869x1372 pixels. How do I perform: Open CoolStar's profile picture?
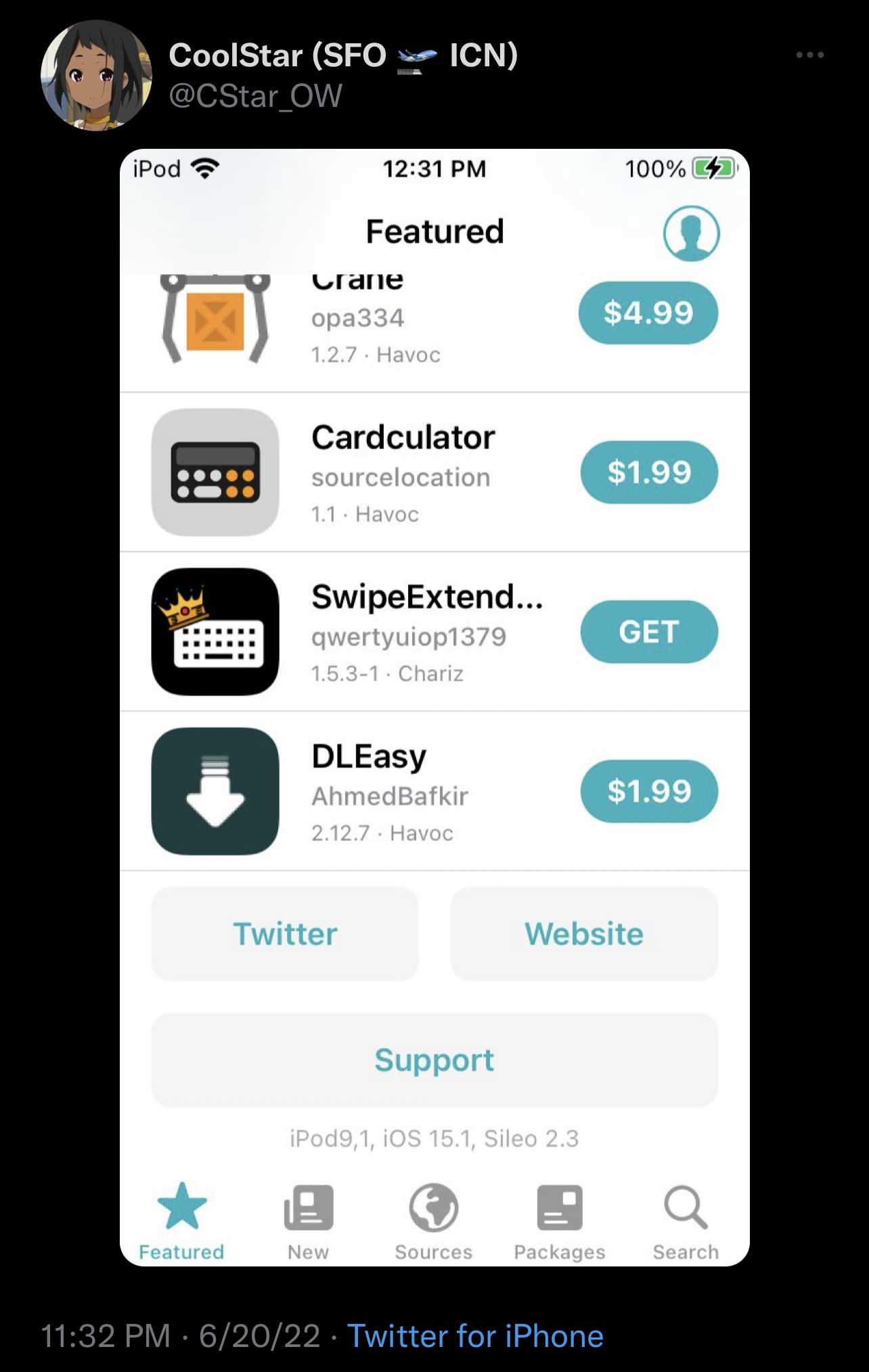tap(96, 75)
